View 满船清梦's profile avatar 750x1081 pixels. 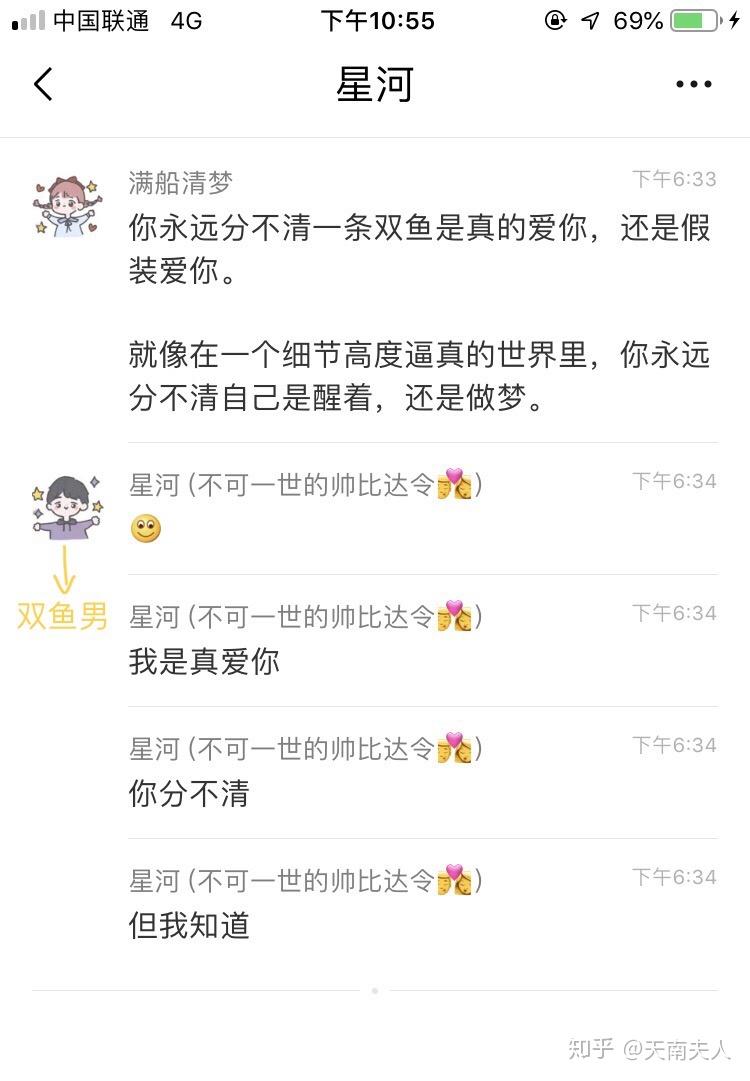pyautogui.click(x=65, y=207)
